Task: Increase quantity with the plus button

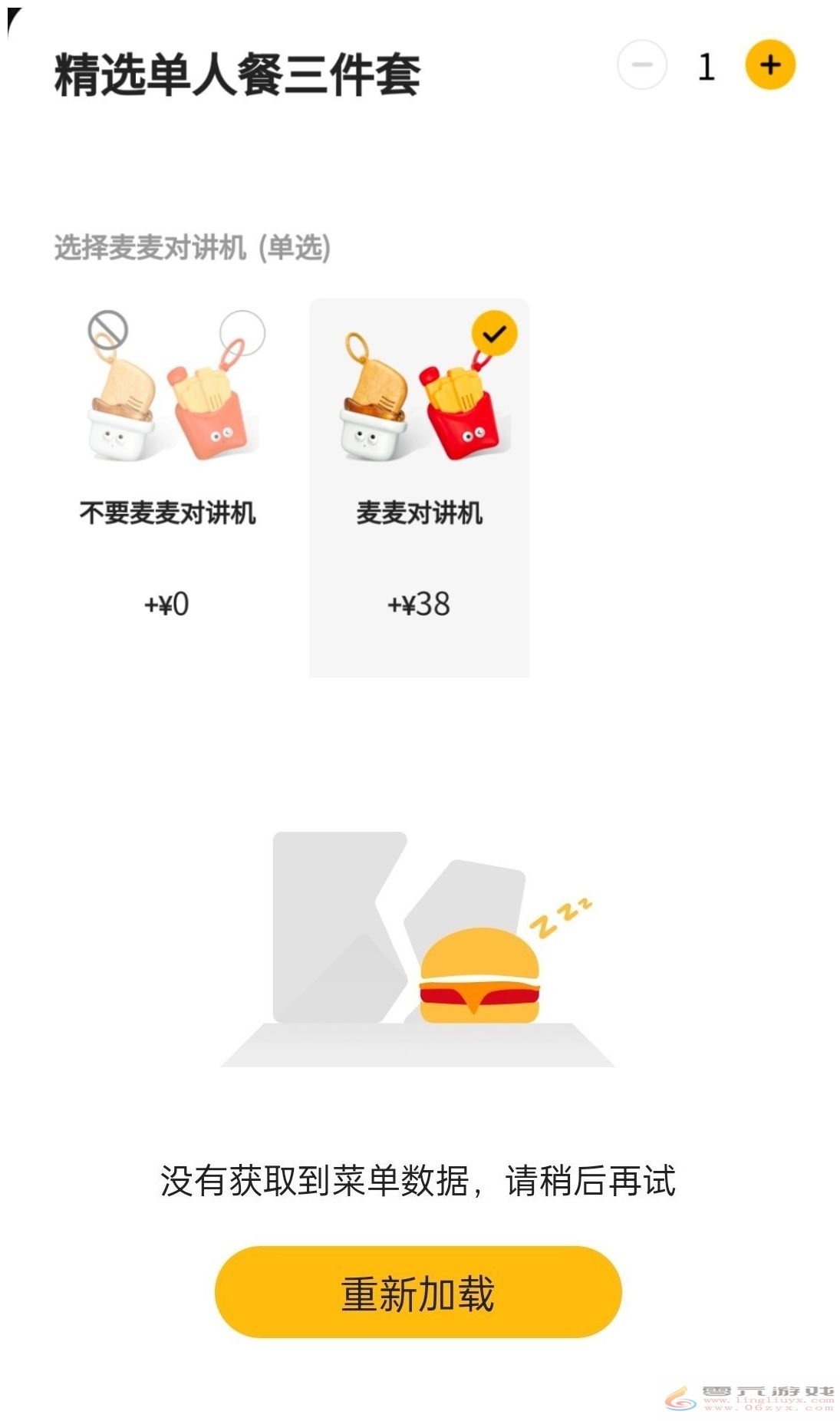Action: pos(770,65)
